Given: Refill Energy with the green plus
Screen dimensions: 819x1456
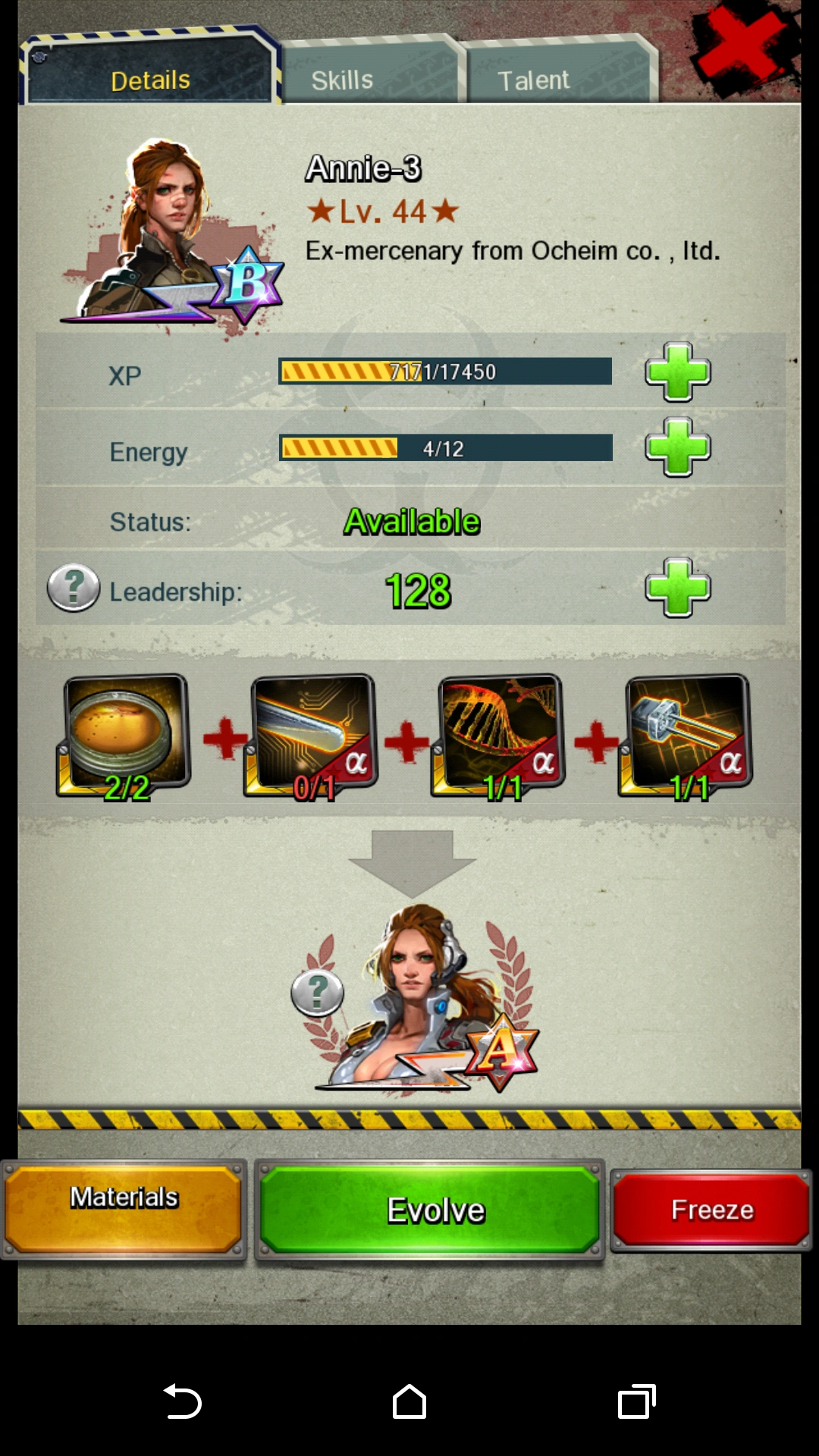Looking at the screenshot, I should tap(677, 447).
